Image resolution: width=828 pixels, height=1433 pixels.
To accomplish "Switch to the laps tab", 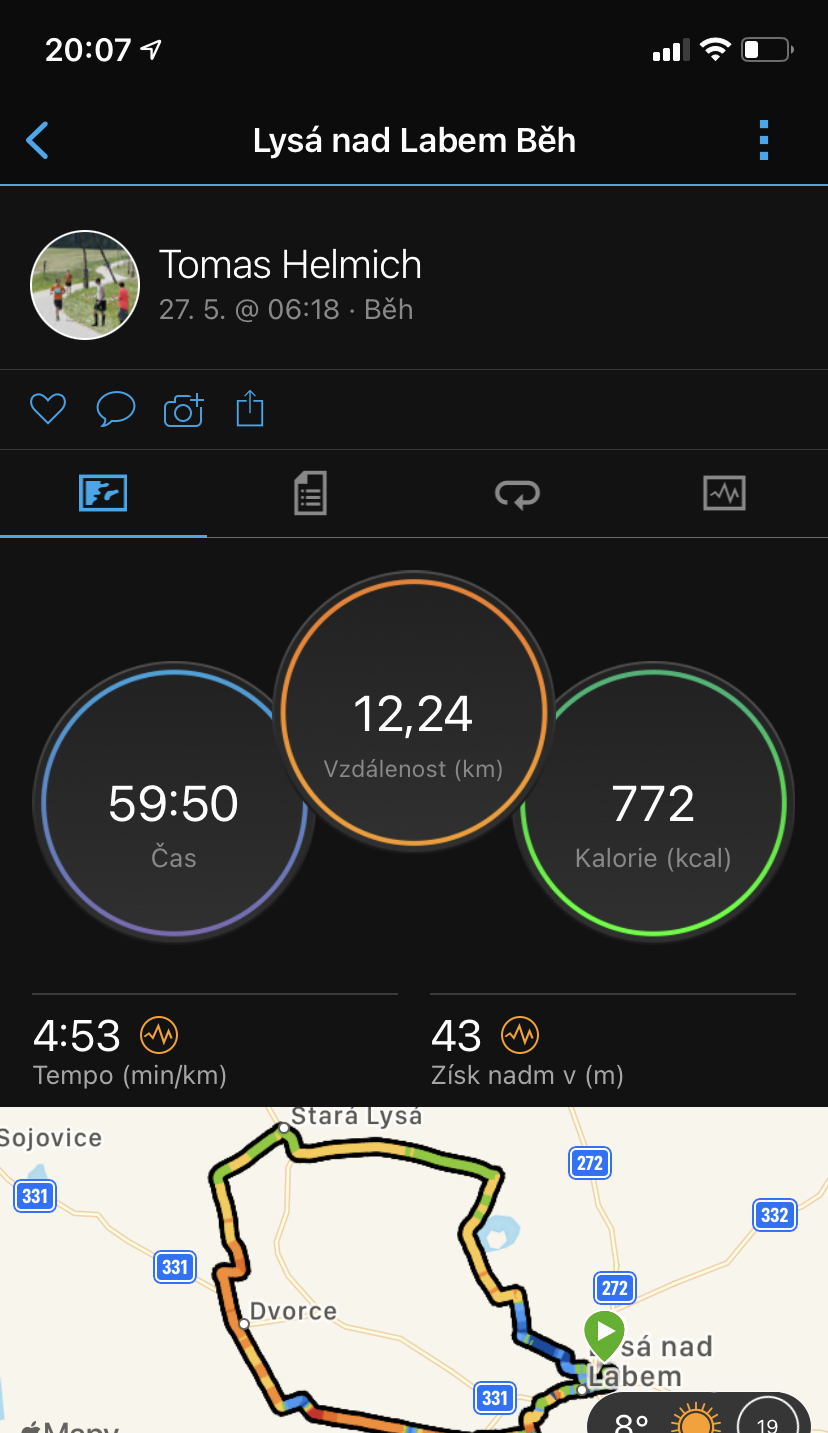I will [517, 493].
